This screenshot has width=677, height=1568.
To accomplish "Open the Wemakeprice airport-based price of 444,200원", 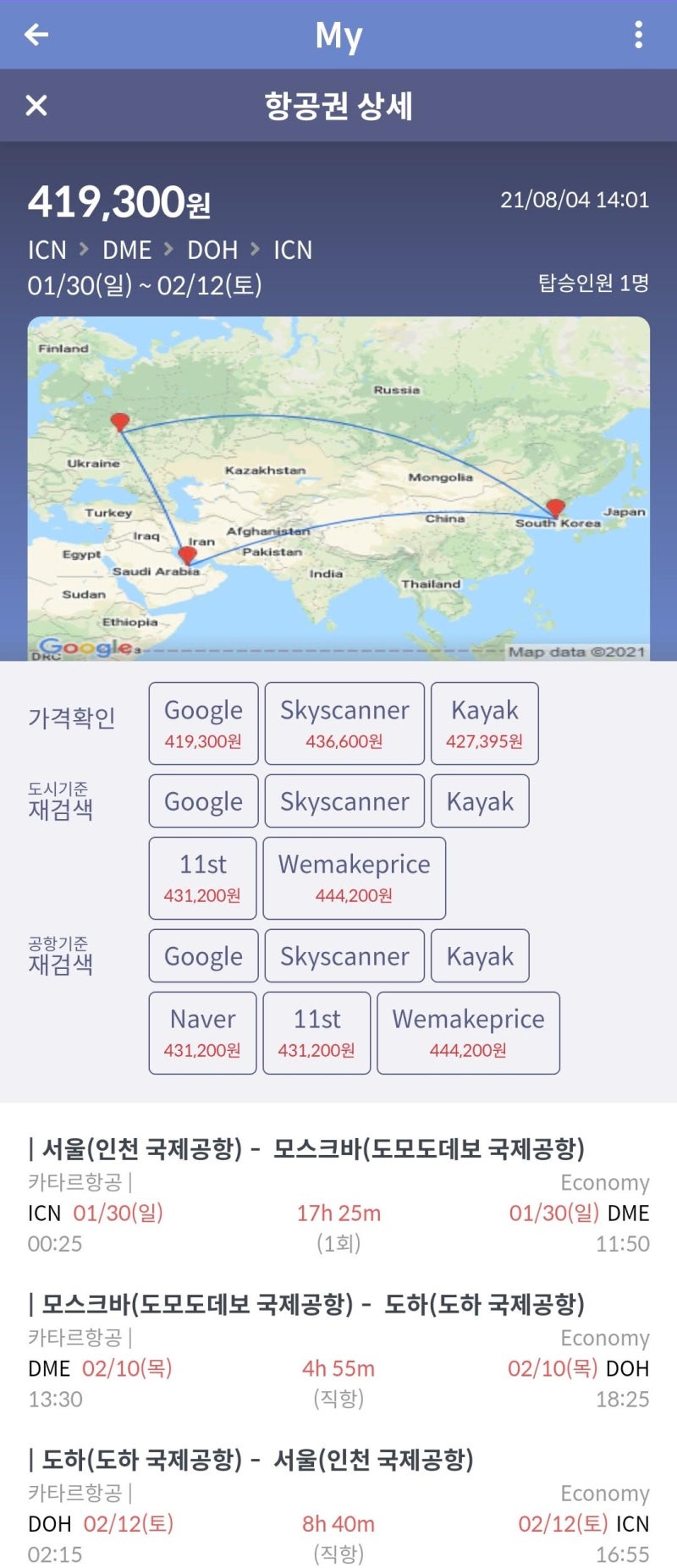I will tap(468, 1032).
